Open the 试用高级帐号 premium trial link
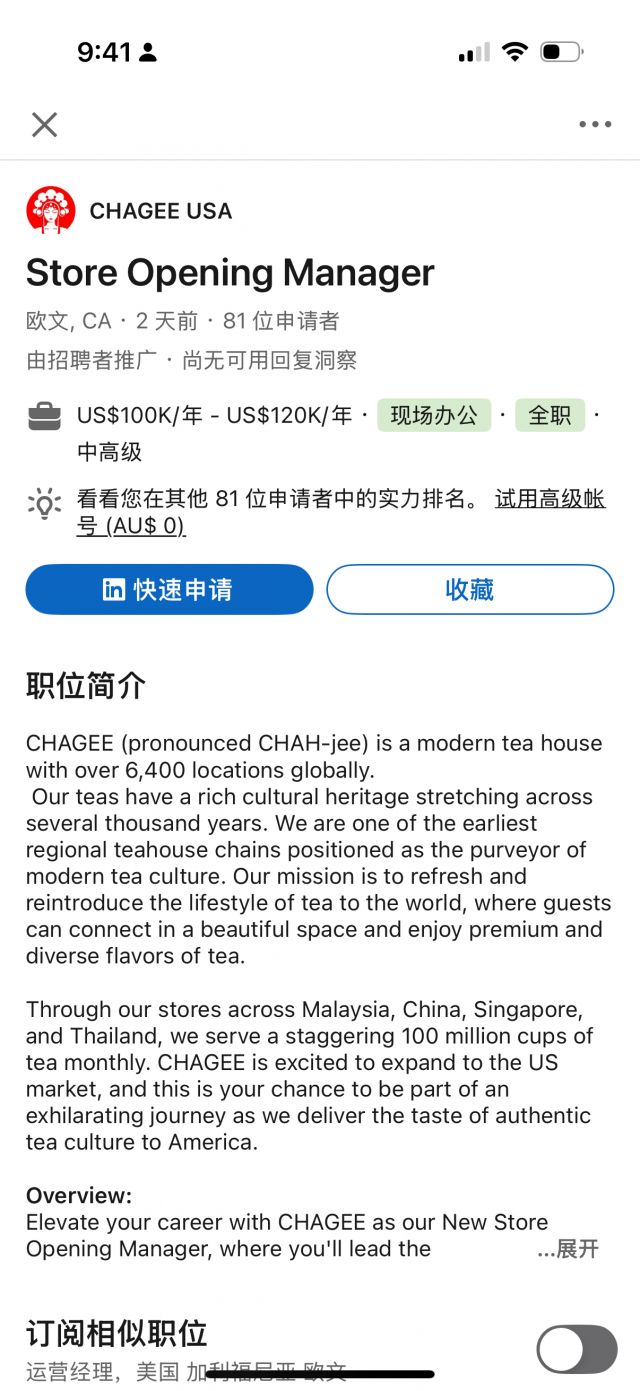Viewport: 640px width, 1391px height. pyautogui.click(x=549, y=499)
